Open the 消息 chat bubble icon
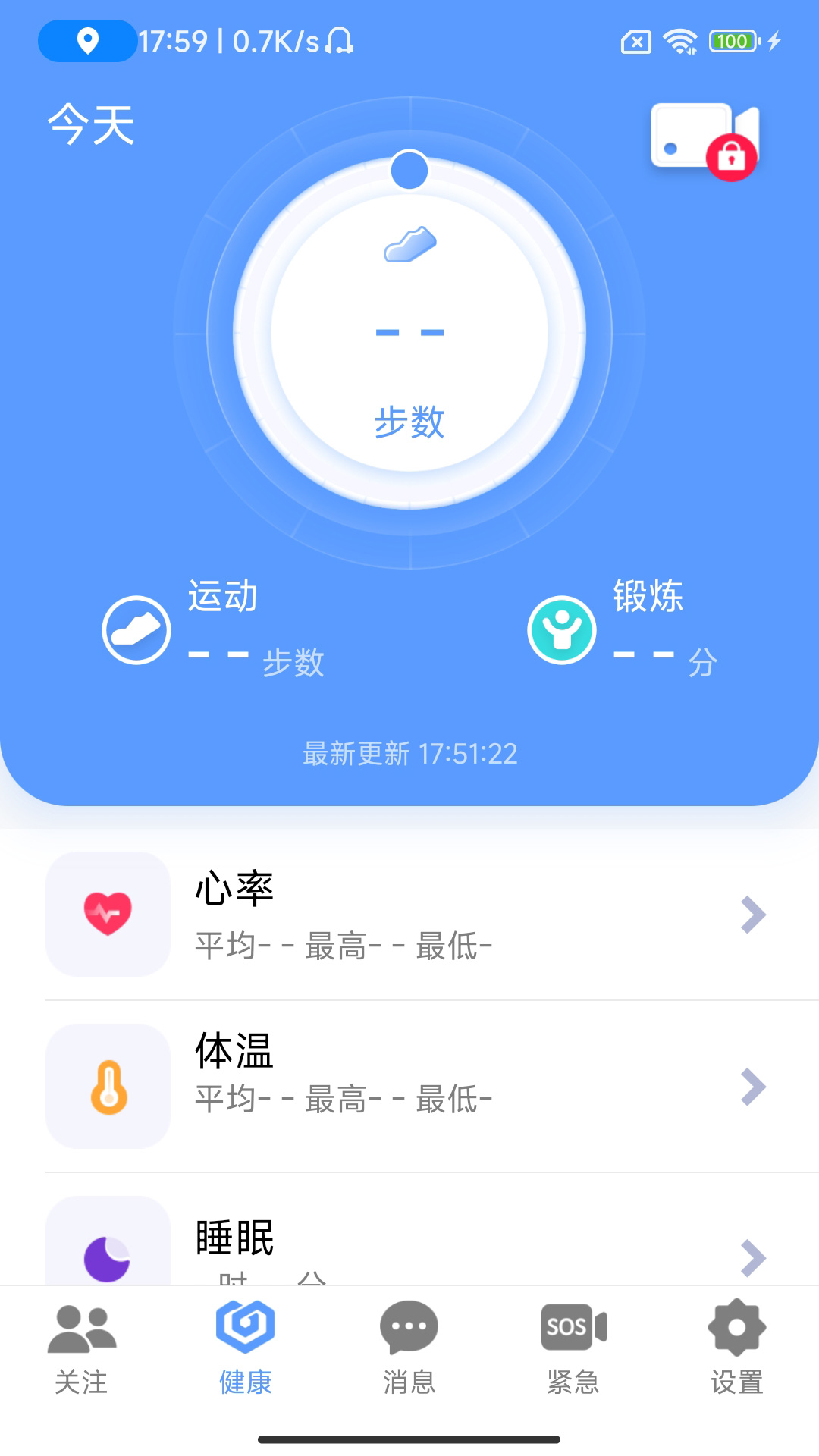The image size is (819, 1456). tap(409, 1327)
